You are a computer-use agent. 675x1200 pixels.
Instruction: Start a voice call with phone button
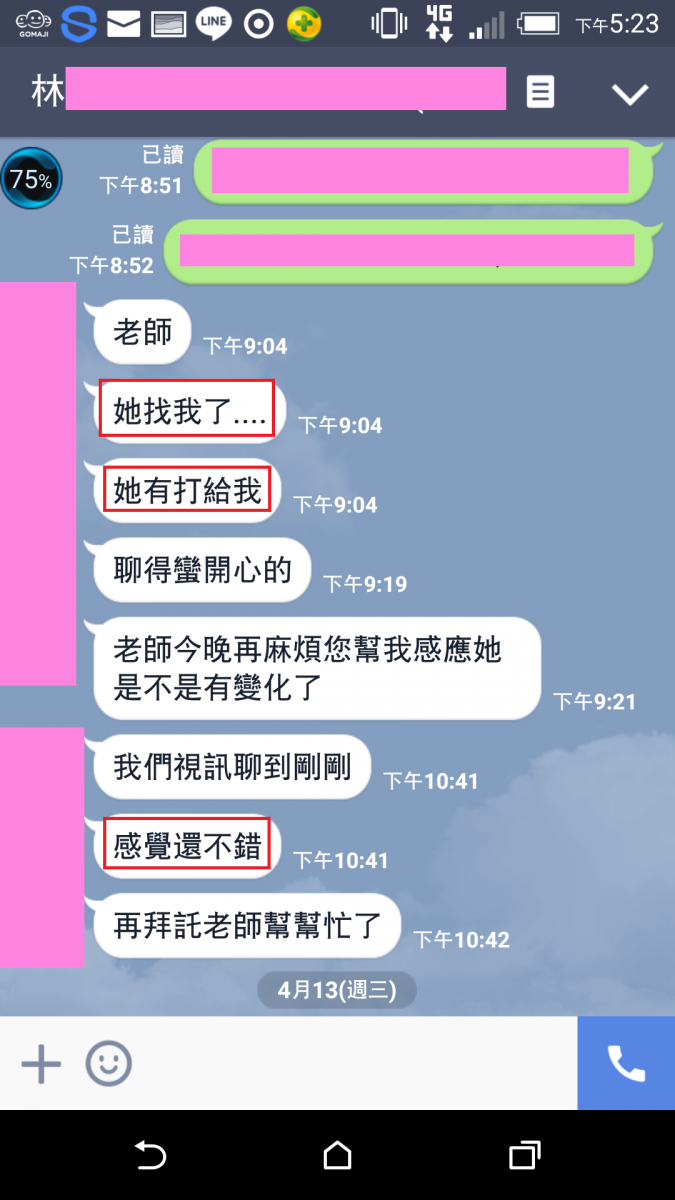point(626,1064)
